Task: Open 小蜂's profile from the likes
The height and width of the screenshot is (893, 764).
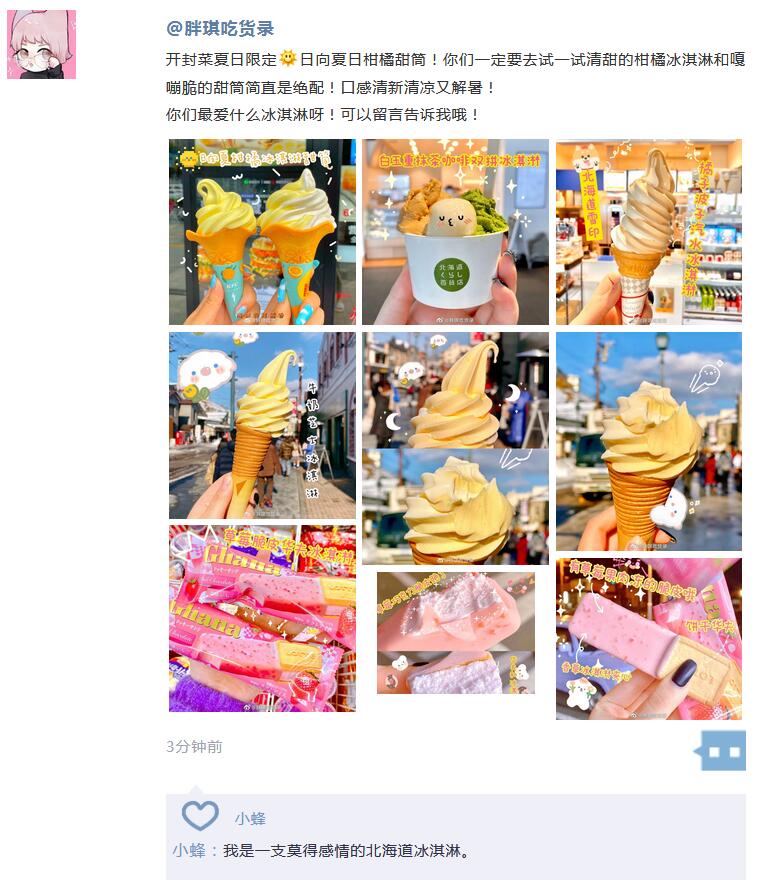Action: (250, 818)
